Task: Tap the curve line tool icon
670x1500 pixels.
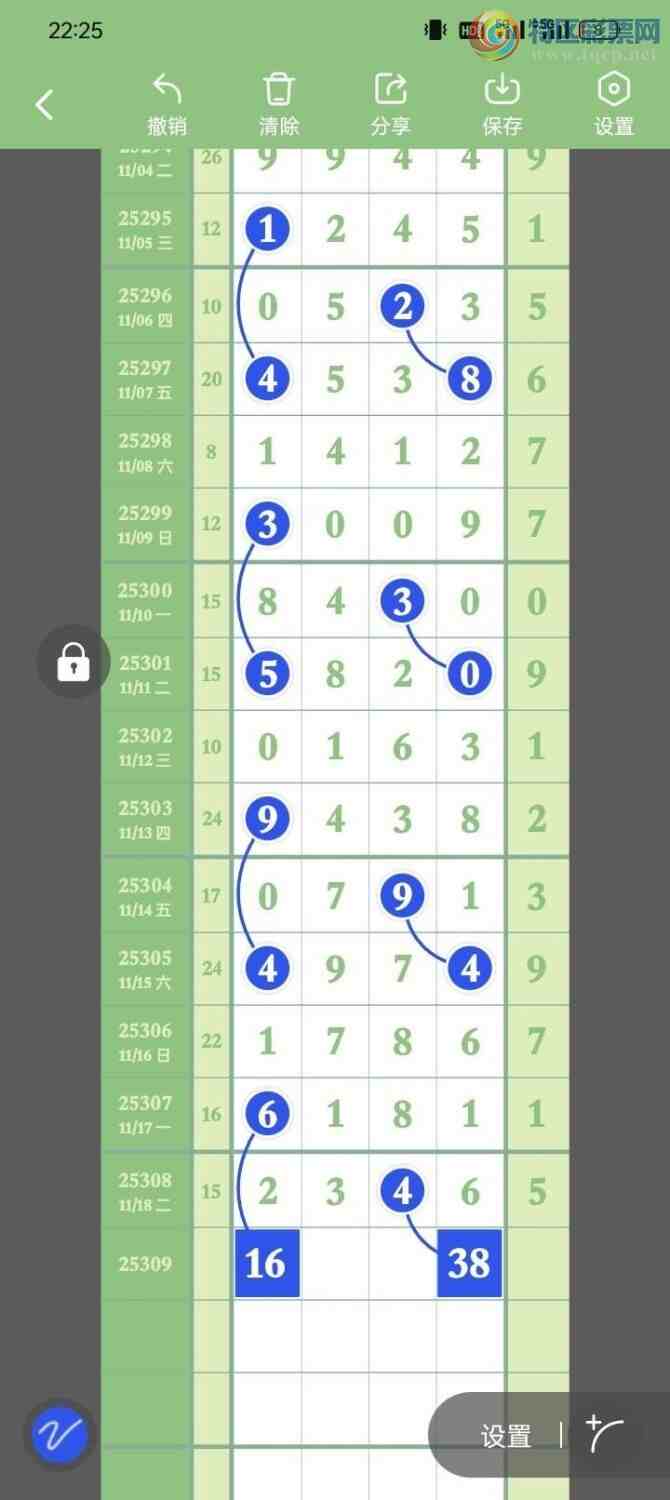Action: [606, 1434]
